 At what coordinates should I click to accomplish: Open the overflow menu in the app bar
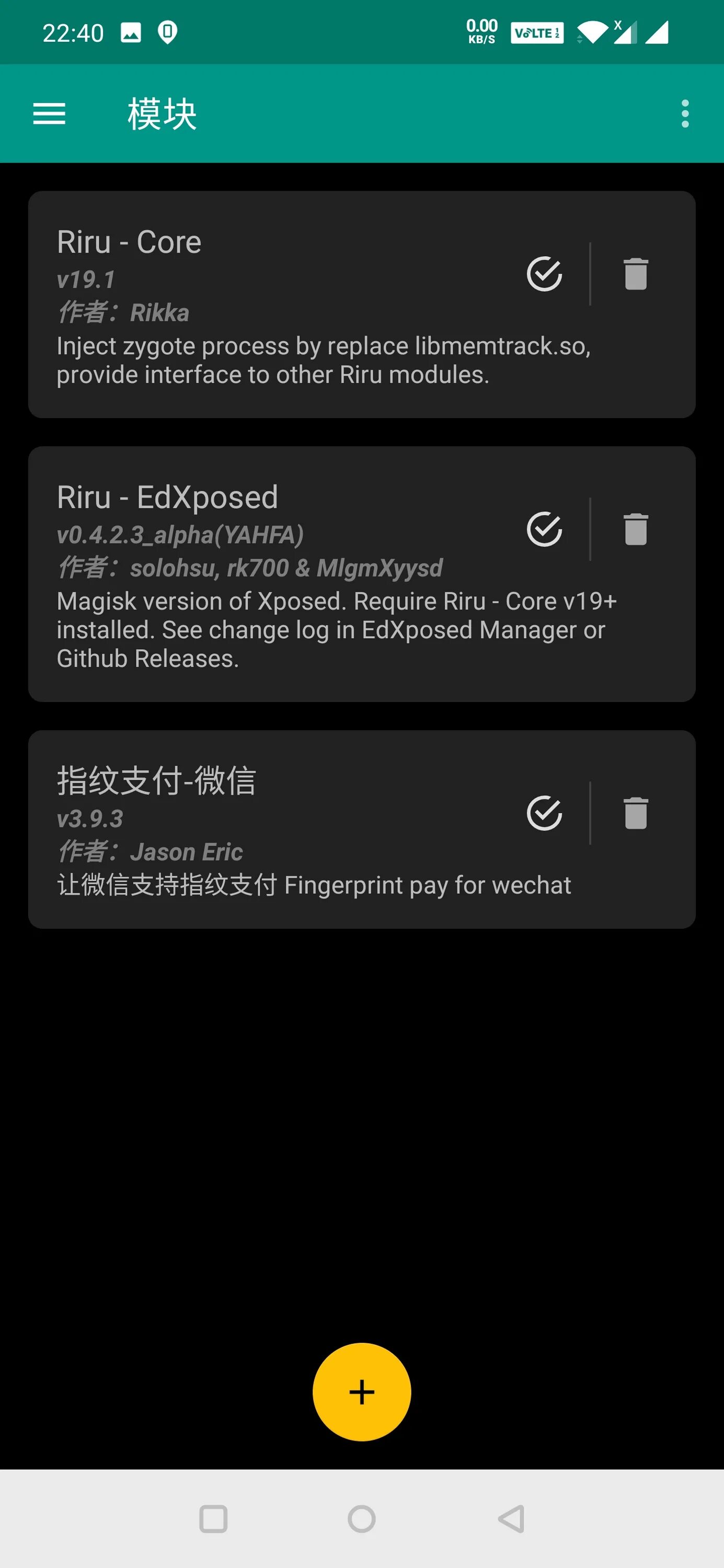click(684, 114)
